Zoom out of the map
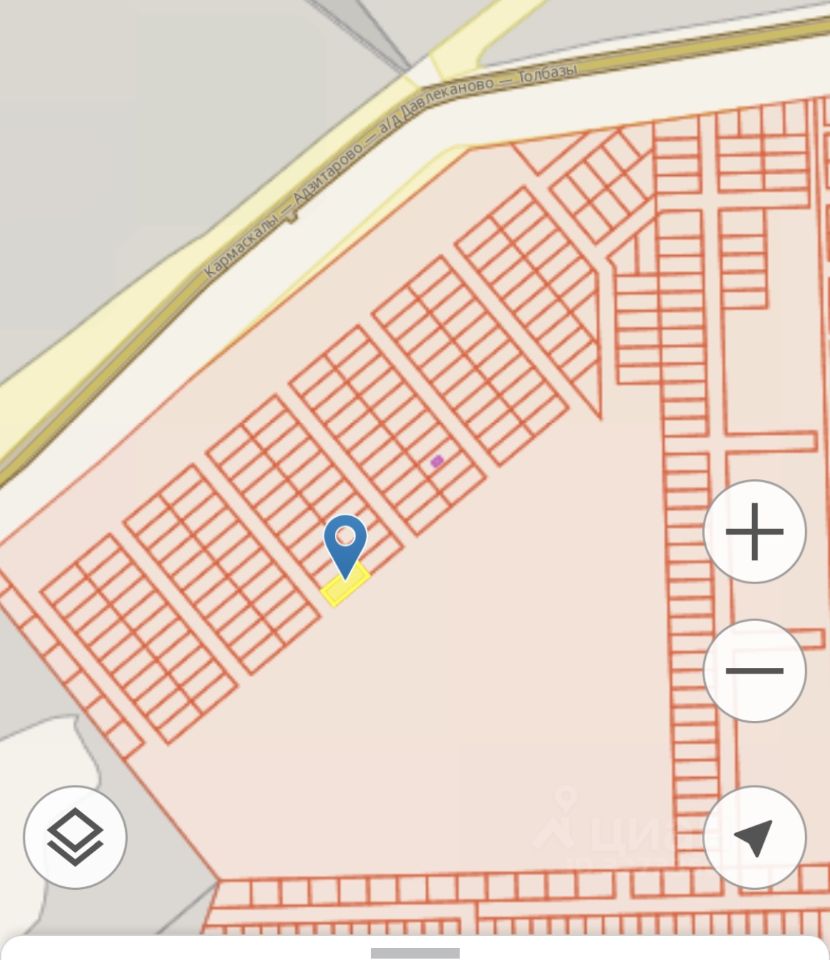The height and width of the screenshot is (960, 830). (x=754, y=670)
